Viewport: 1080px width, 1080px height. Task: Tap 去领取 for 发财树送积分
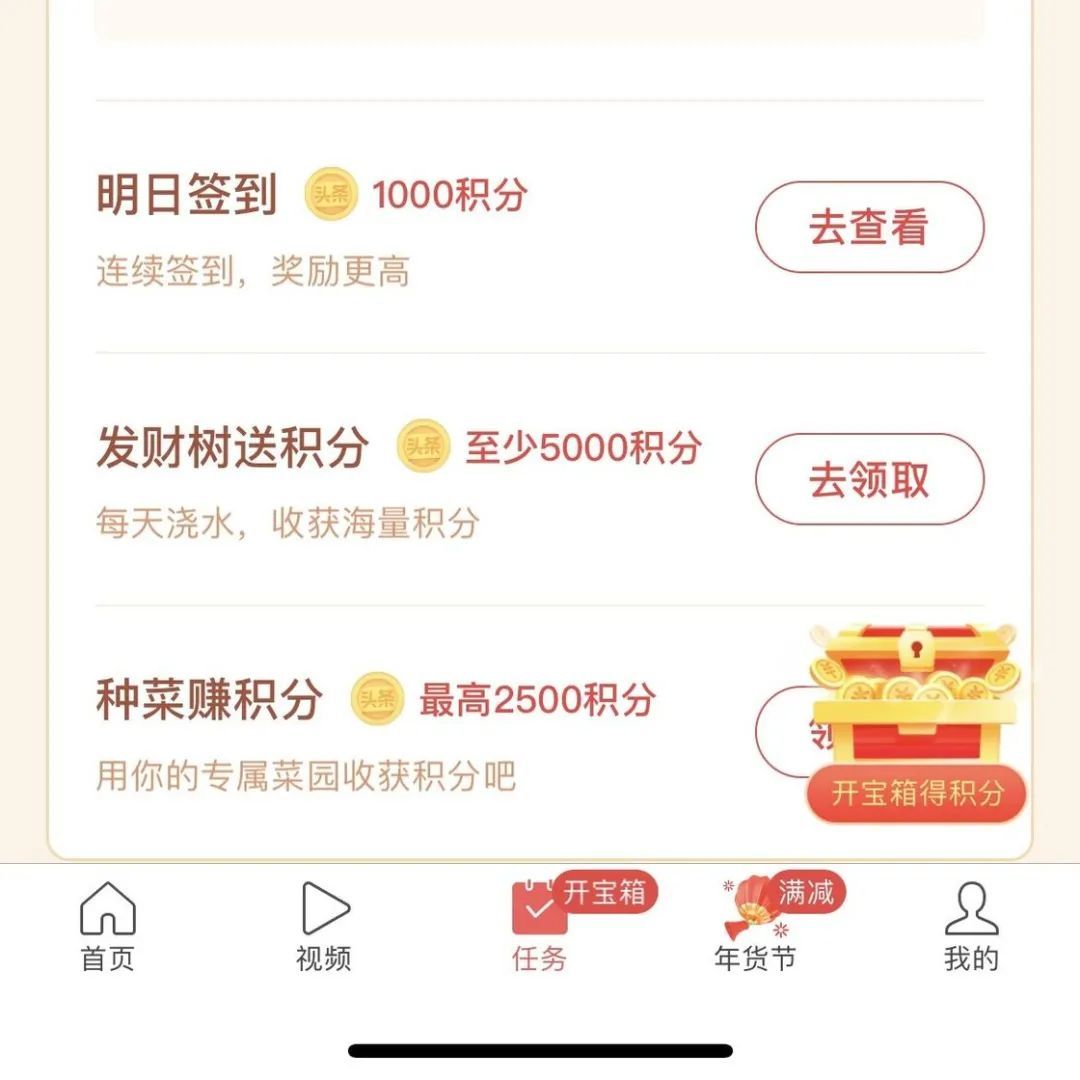click(868, 479)
